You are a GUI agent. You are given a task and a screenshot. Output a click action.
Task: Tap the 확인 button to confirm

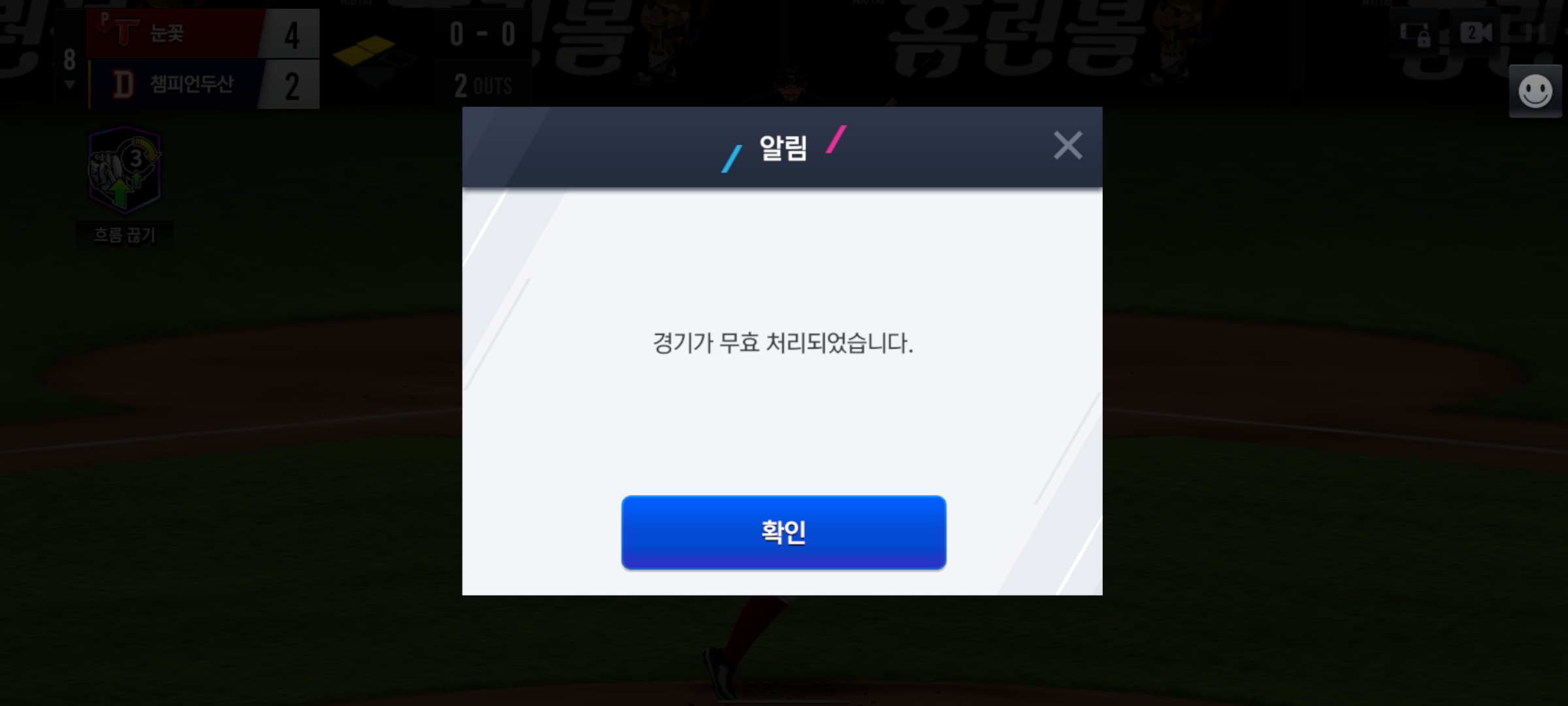(x=783, y=532)
